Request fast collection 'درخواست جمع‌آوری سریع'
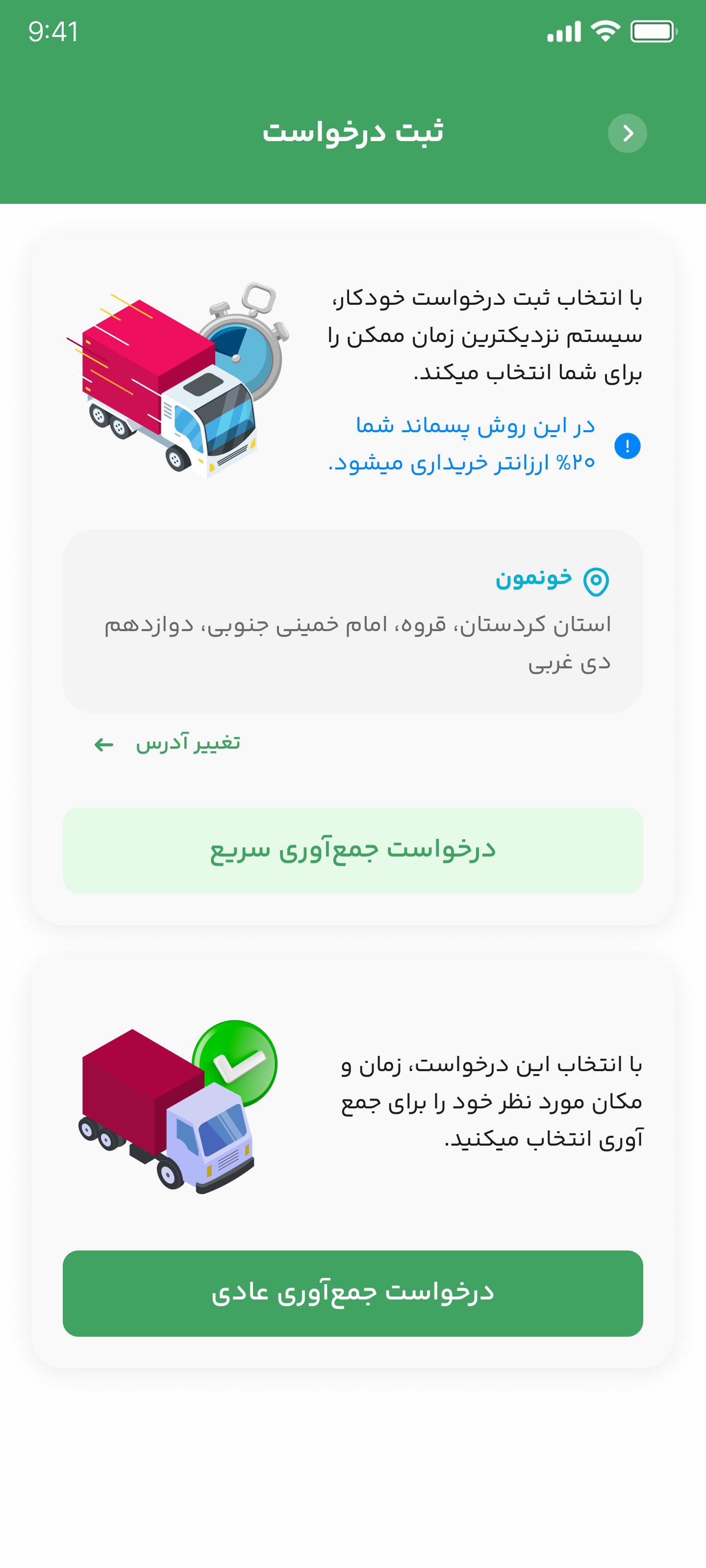Screen dimensions: 706x1568 [x=353, y=850]
